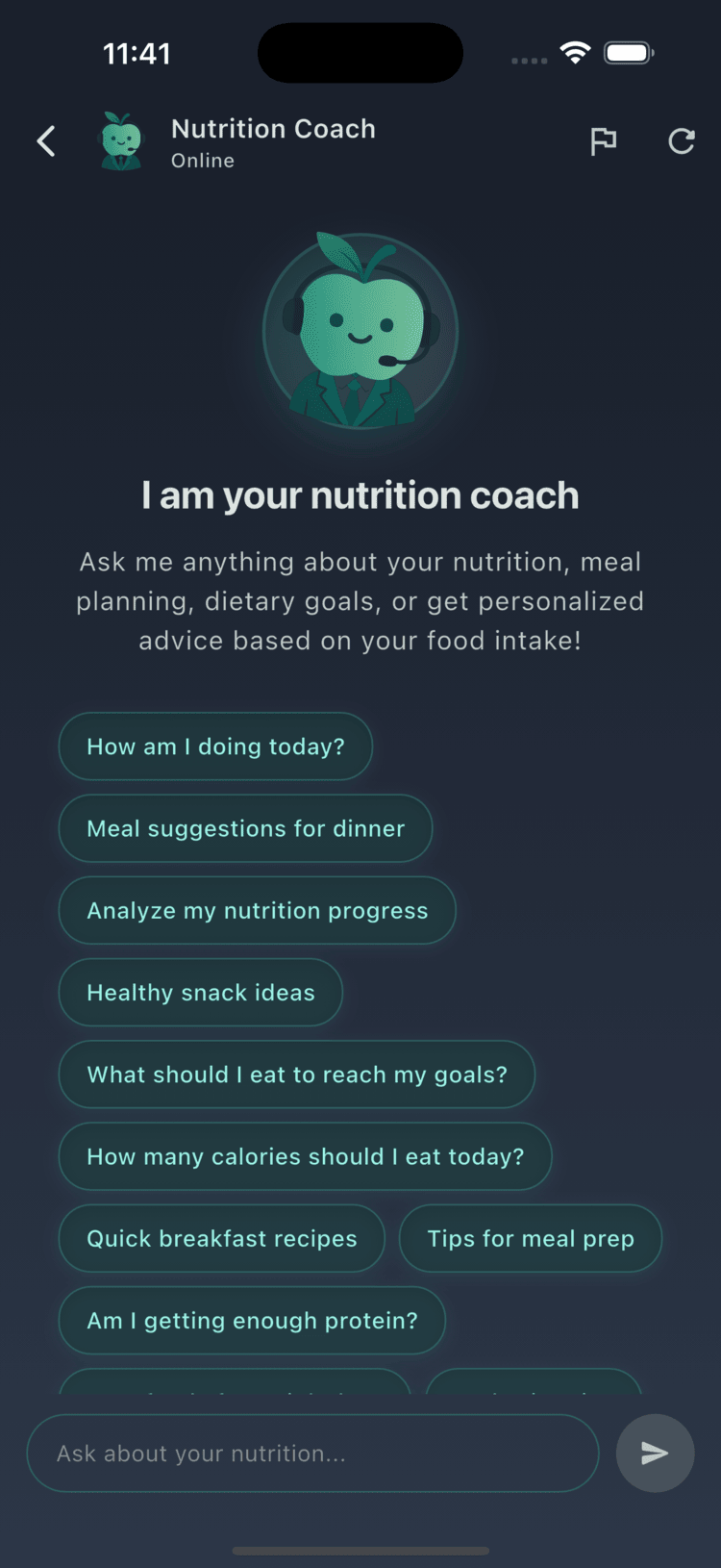Ask 'What should I eat to reach my goals?'

[x=296, y=1075]
